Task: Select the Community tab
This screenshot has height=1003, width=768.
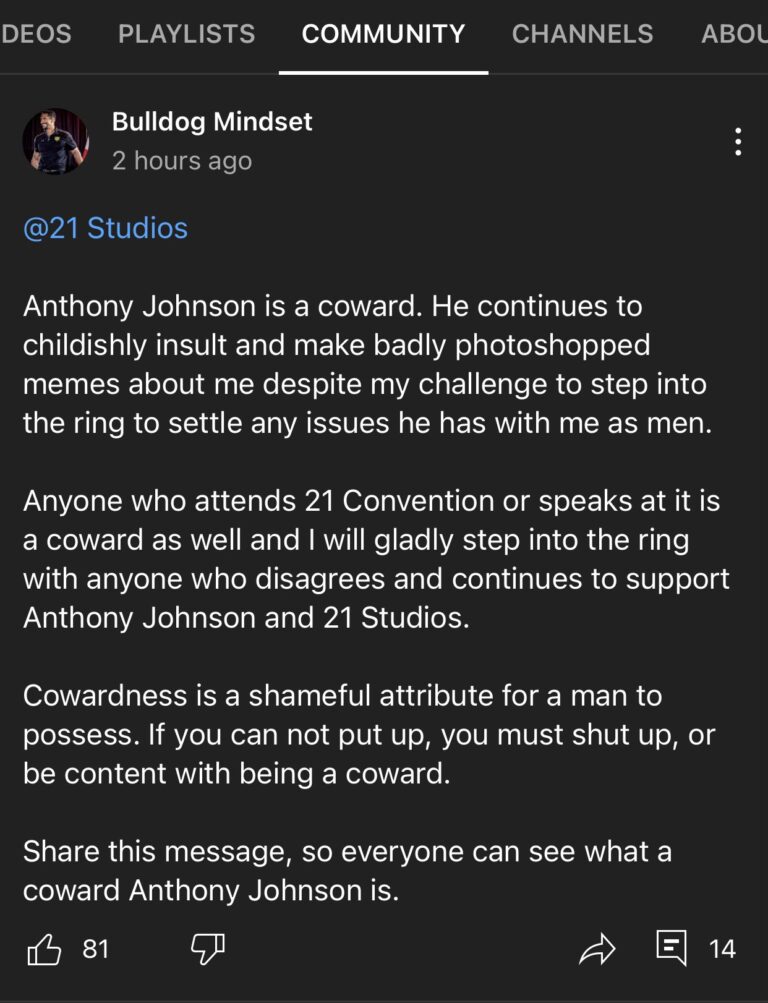Action: pos(383,34)
